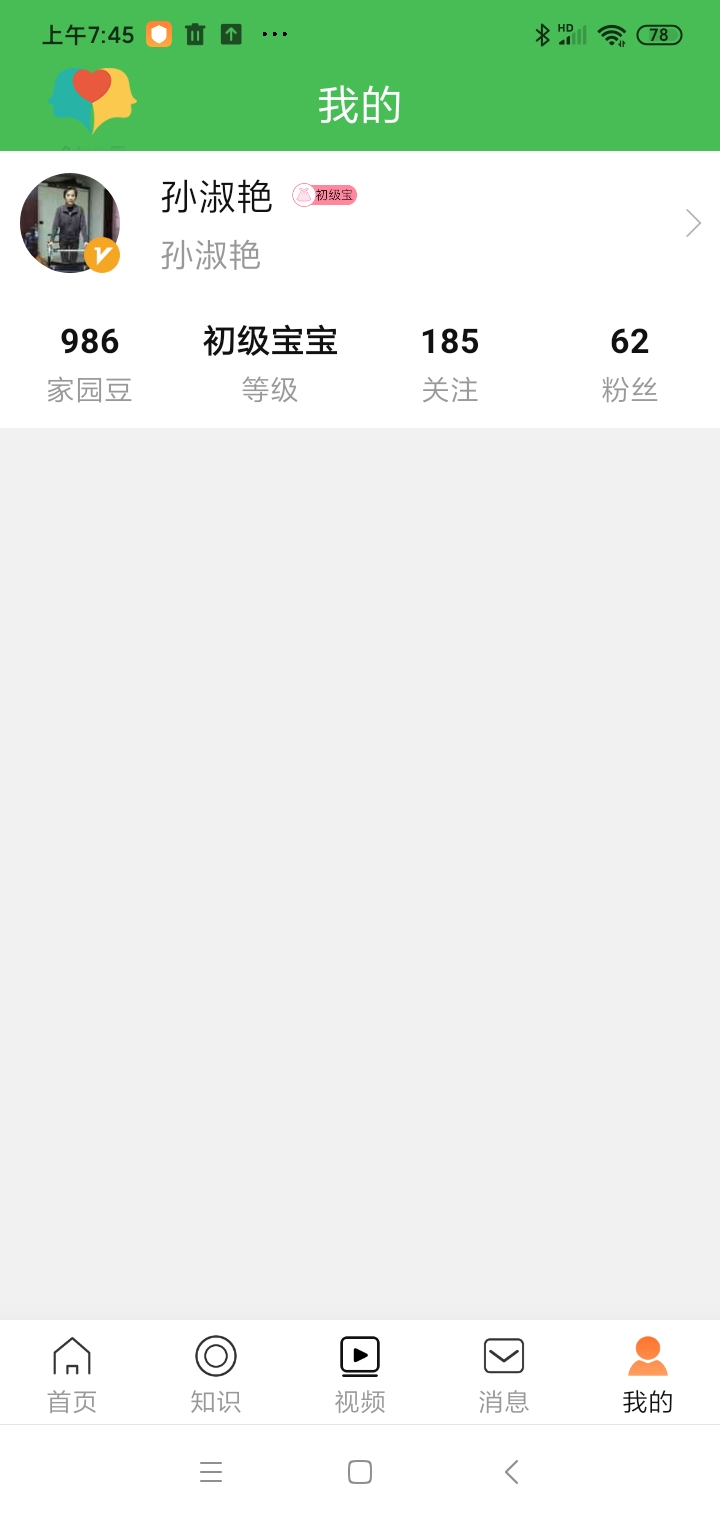Switch to the 视频 tab
The height and width of the screenshot is (1520, 720).
coord(360,1375)
